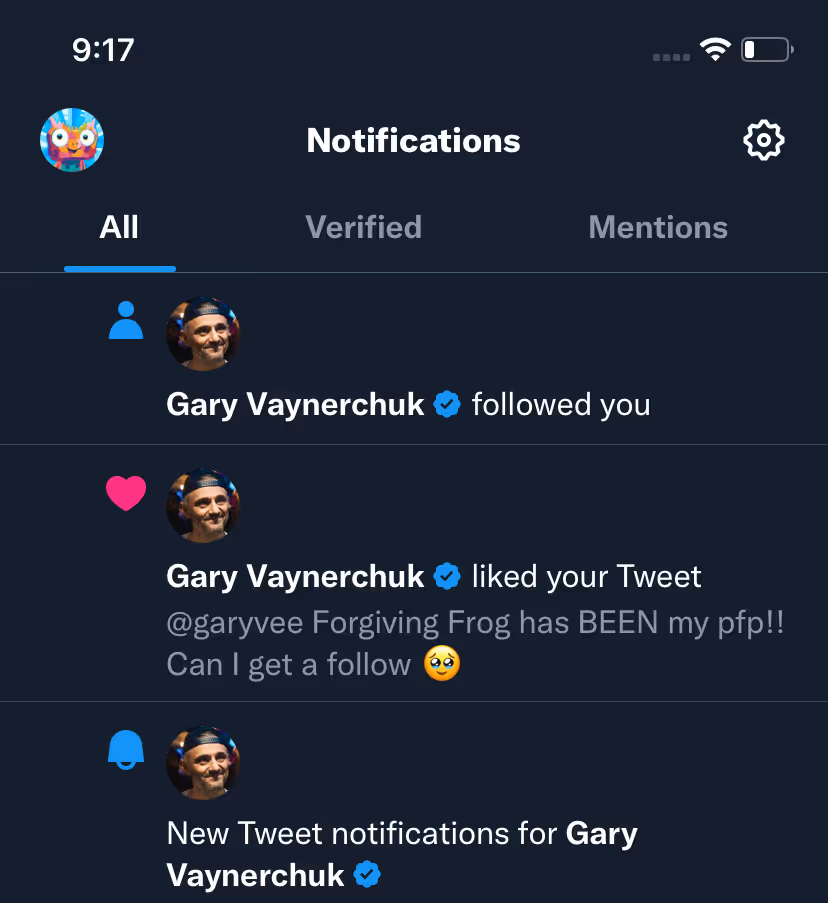
Task: Open the profile avatar menu
Action: (x=72, y=140)
